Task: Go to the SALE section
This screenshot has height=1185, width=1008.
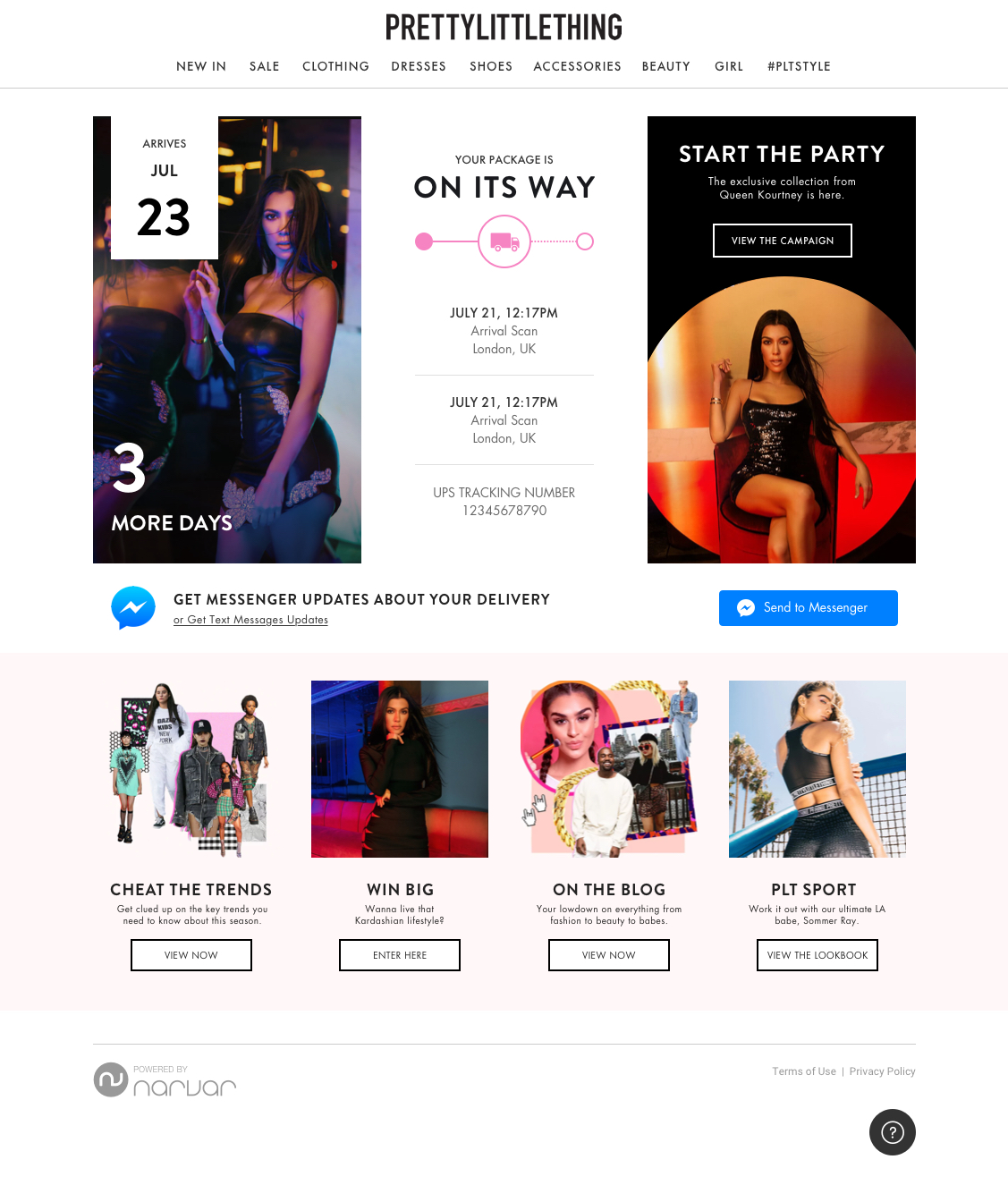Action: pos(264,66)
